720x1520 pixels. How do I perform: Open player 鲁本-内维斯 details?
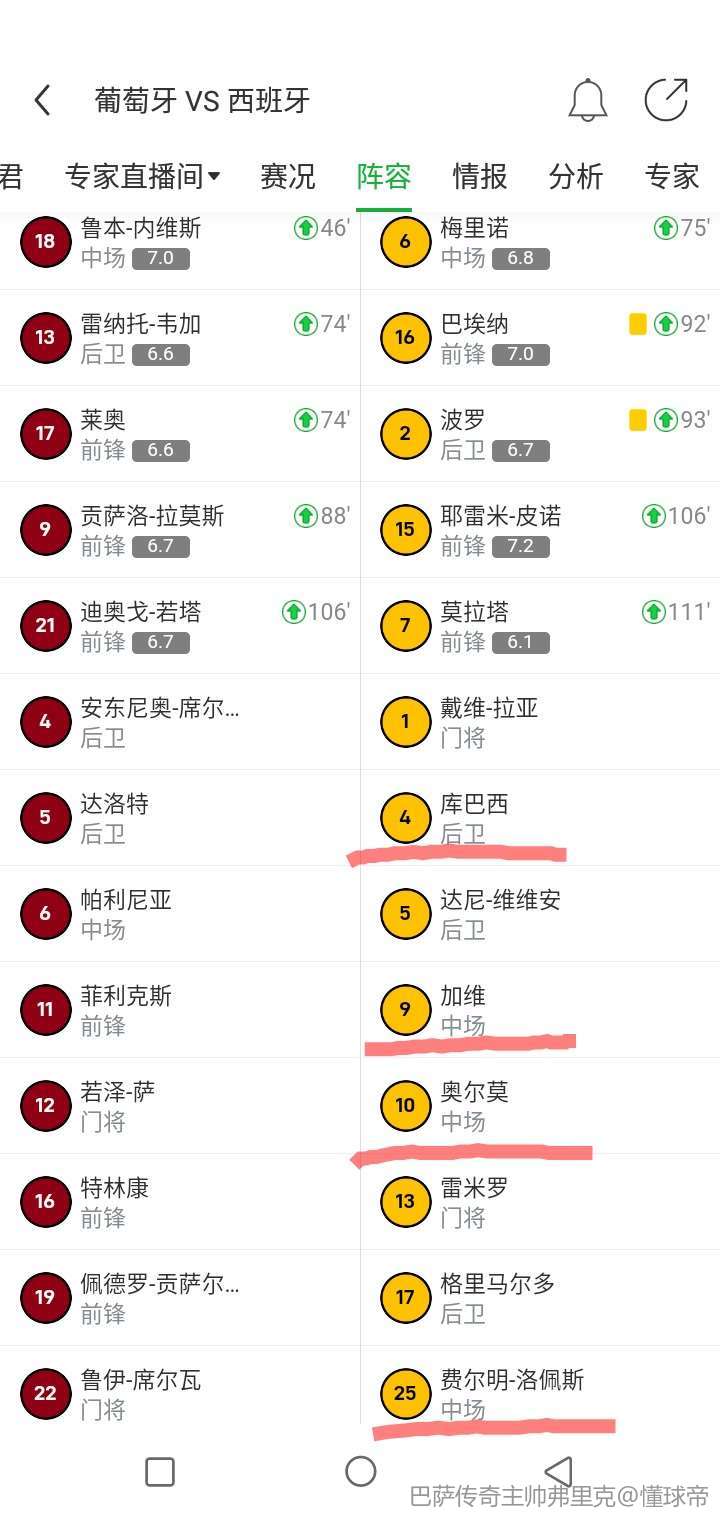coord(180,242)
